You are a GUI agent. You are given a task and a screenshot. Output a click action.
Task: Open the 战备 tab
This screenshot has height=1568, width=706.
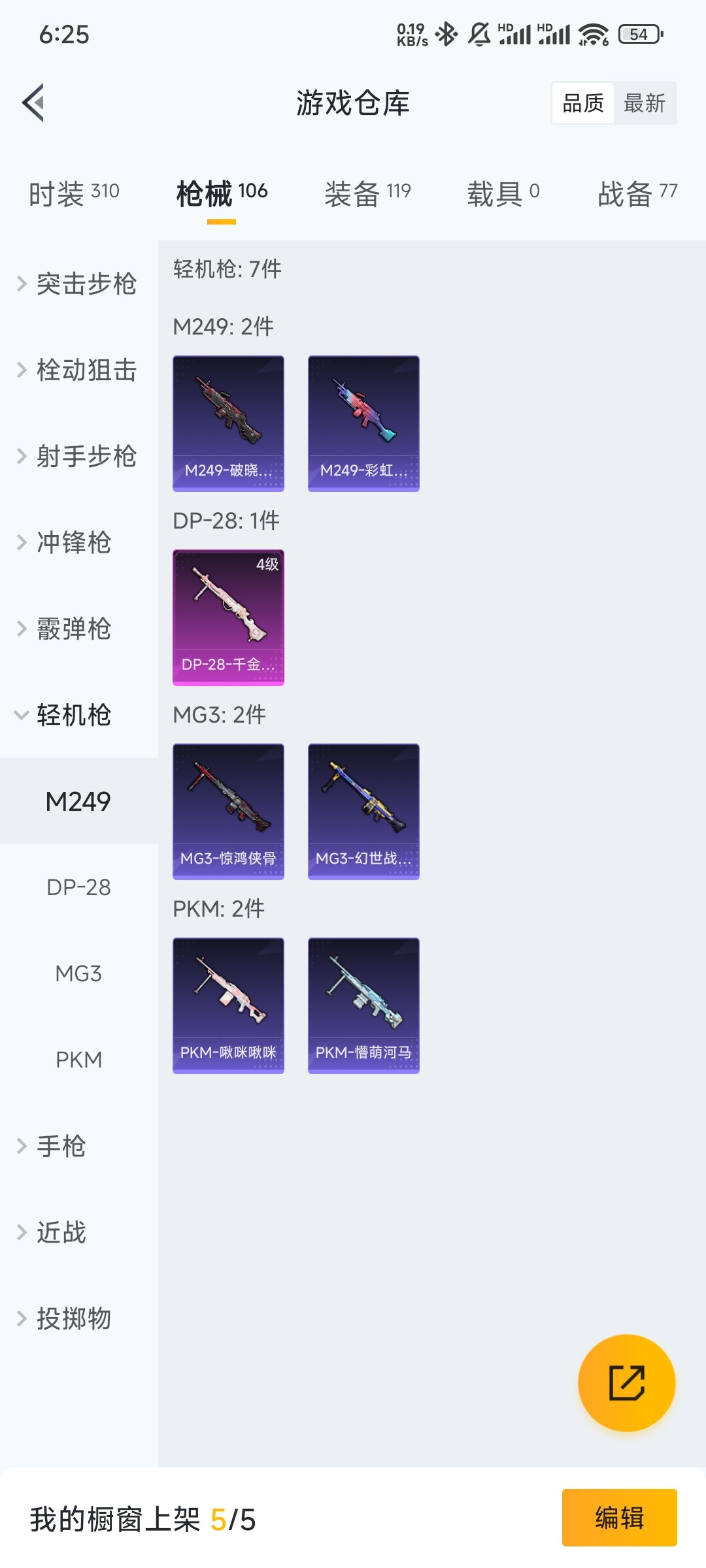637,193
